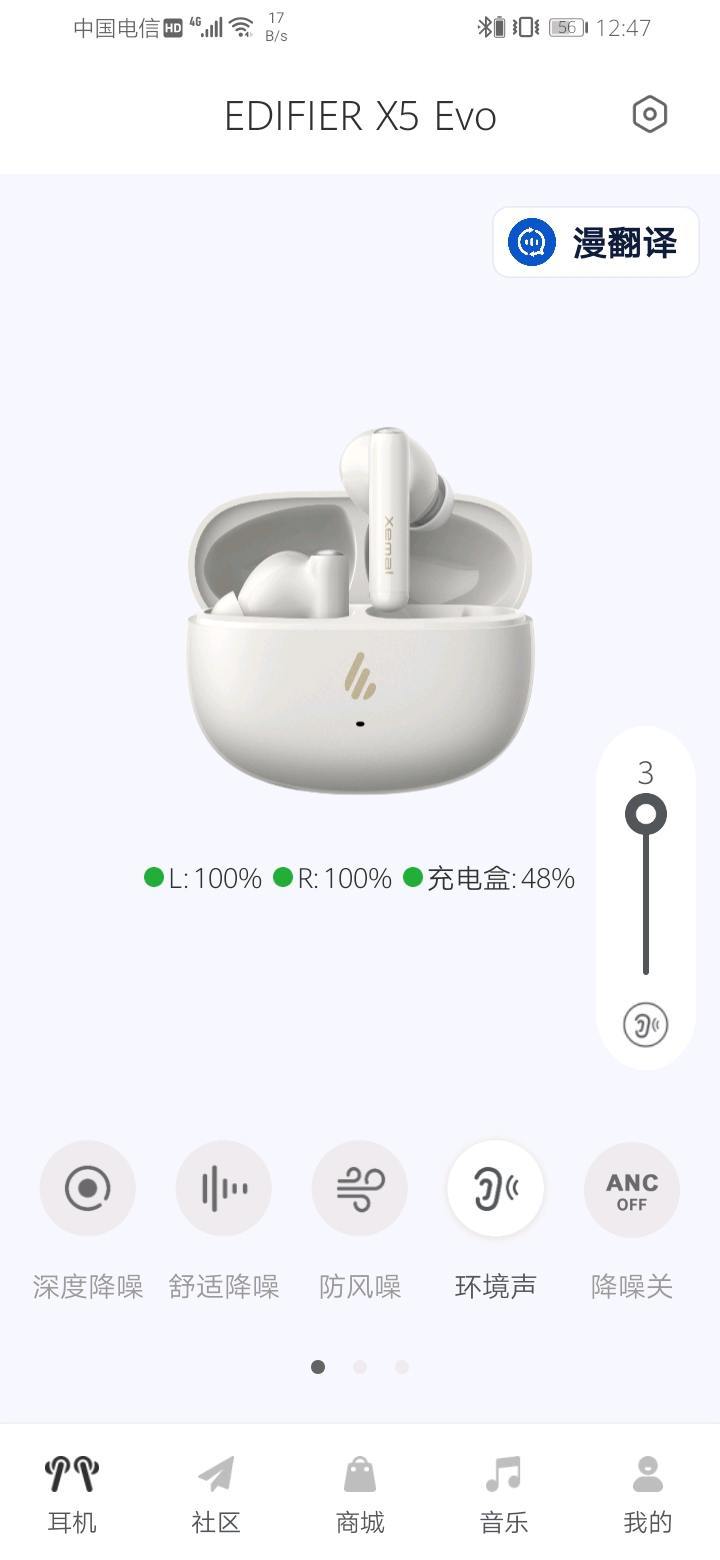Tap the ear icon below the slider
The height and width of the screenshot is (1560, 720).
(x=646, y=1025)
